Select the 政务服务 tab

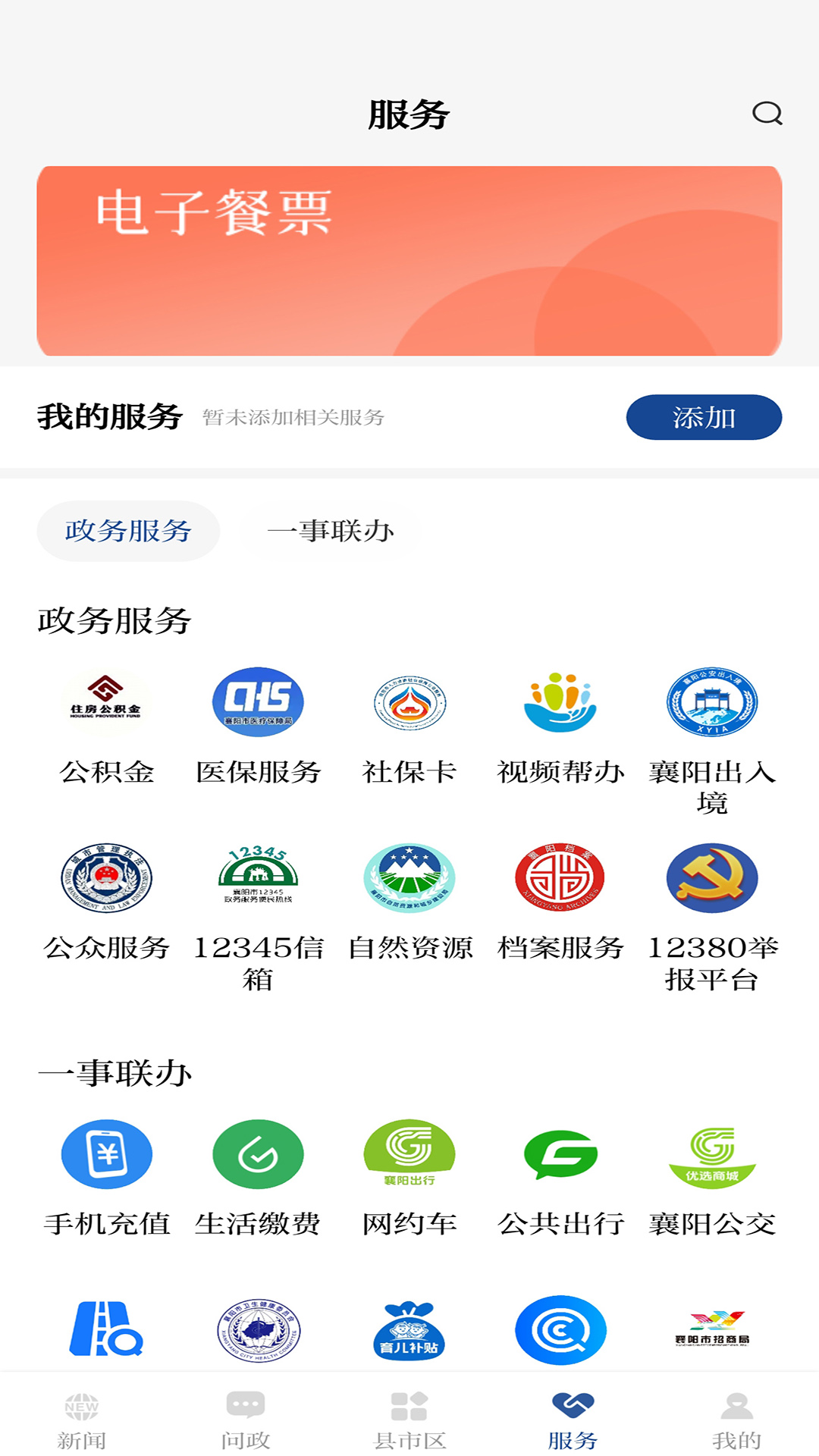point(127,531)
